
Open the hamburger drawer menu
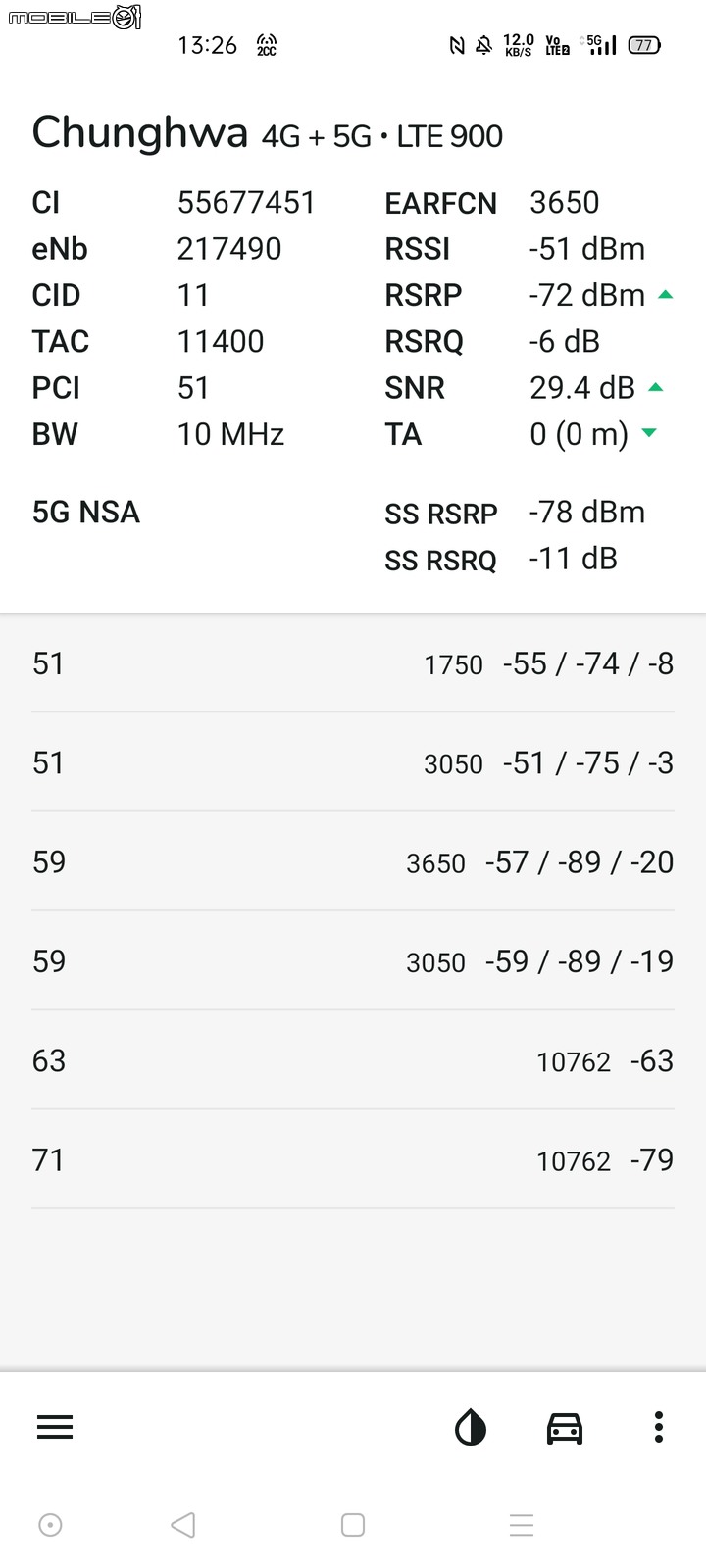pos(55,1427)
